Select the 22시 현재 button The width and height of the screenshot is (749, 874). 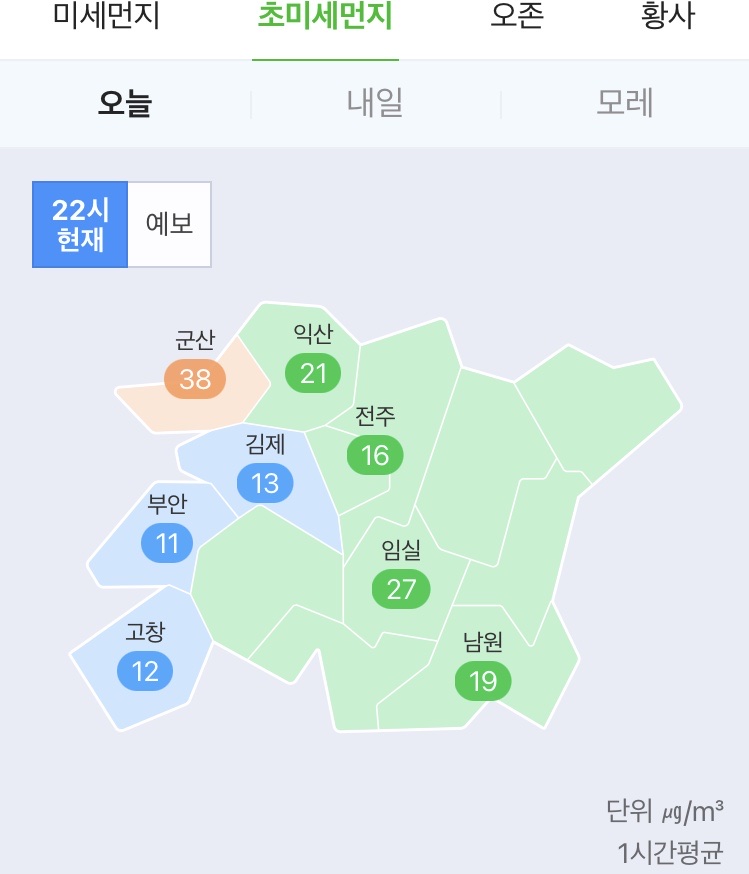coord(80,224)
